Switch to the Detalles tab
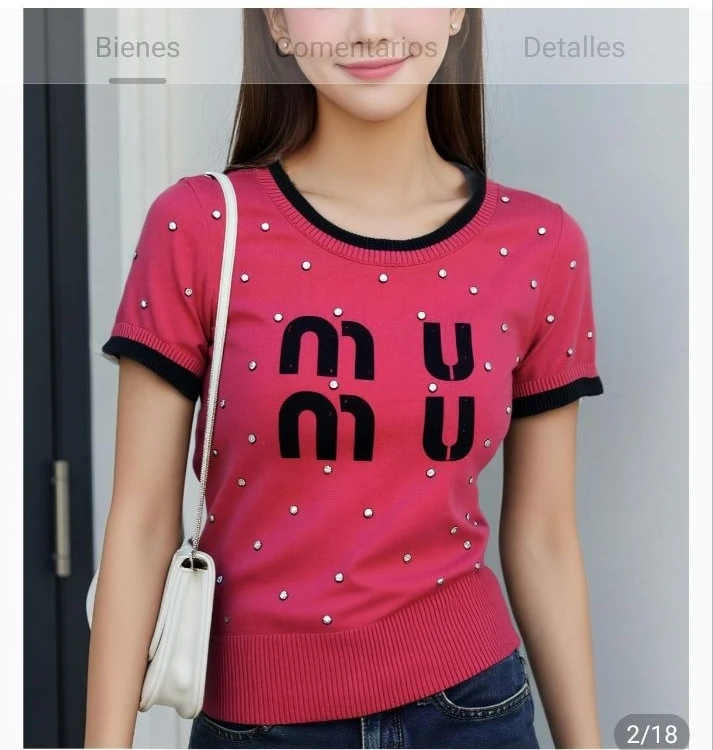Screen dimensions: 713x750 coord(573,48)
